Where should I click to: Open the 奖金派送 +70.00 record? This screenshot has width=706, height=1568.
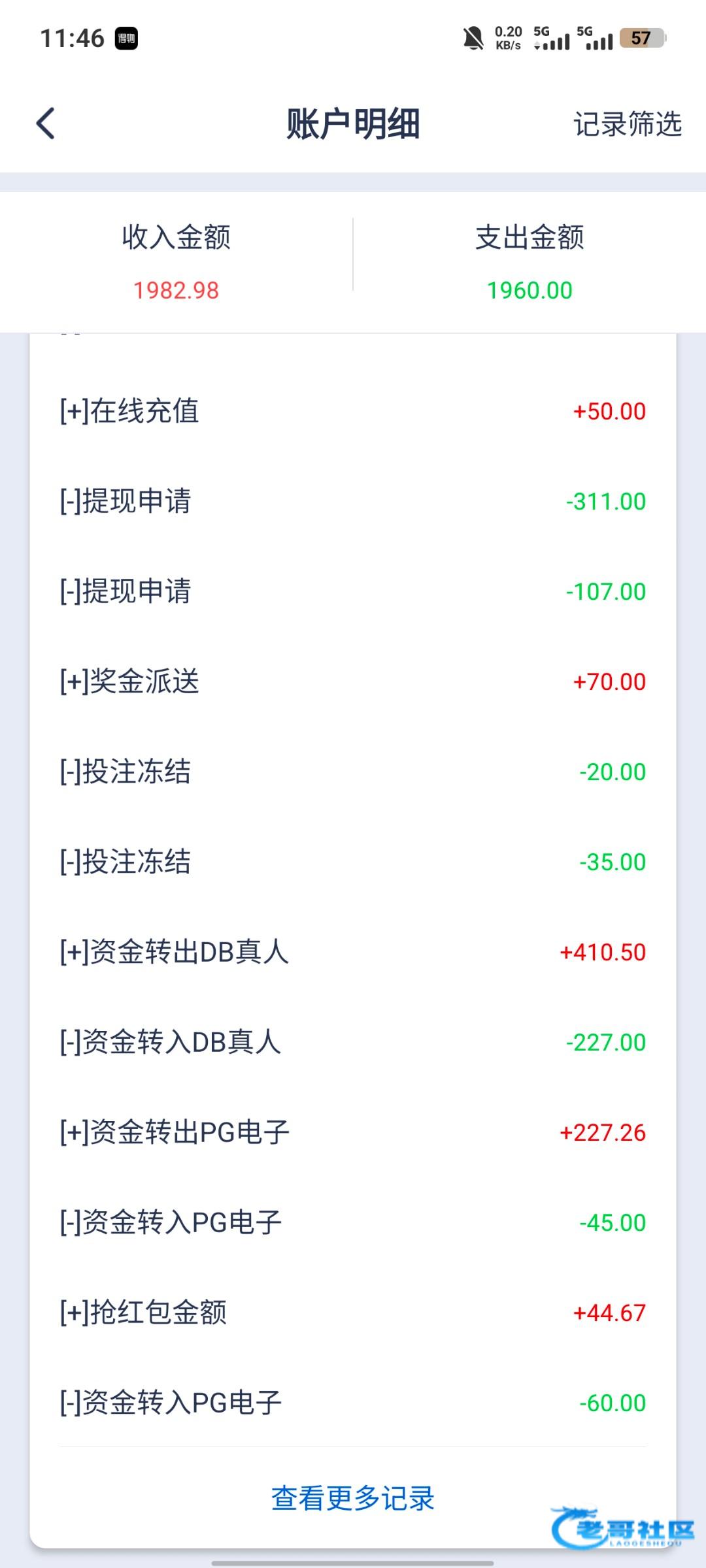pos(353,682)
